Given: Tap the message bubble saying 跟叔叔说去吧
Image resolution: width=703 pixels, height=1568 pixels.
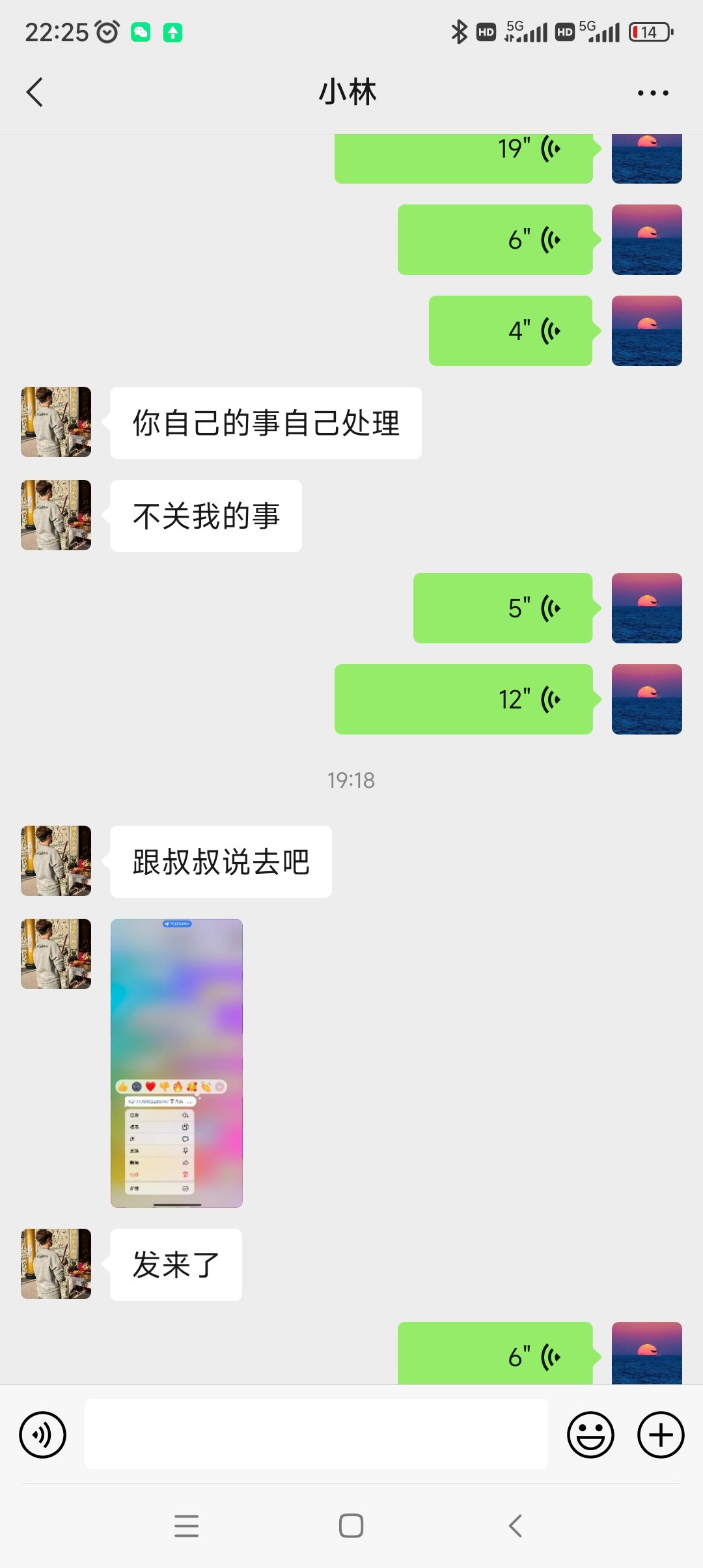Looking at the screenshot, I should click(x=220, y=861).
